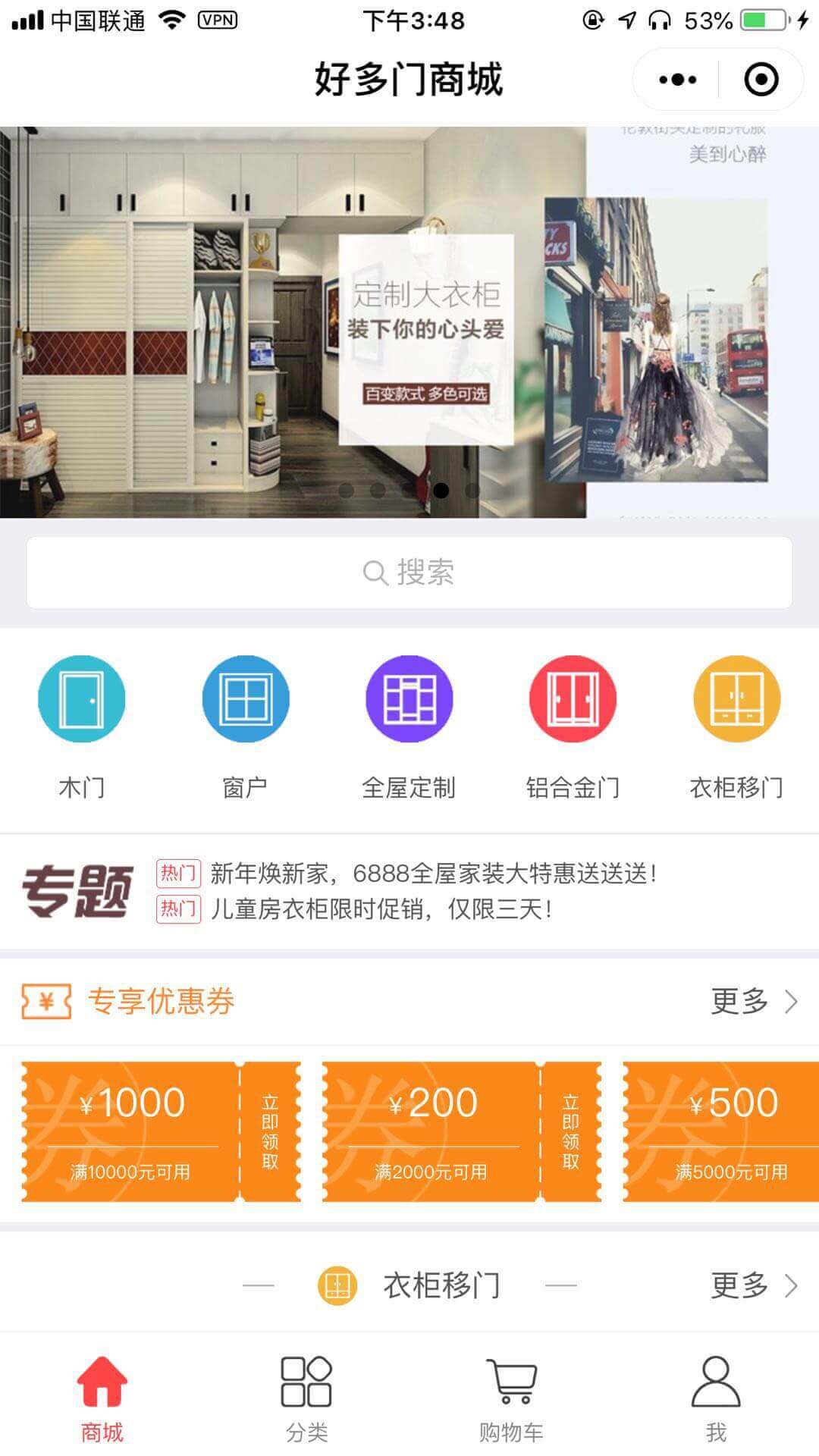View more 专享优惠券 coupons

pyautogui.click(x=753, y=1002)
